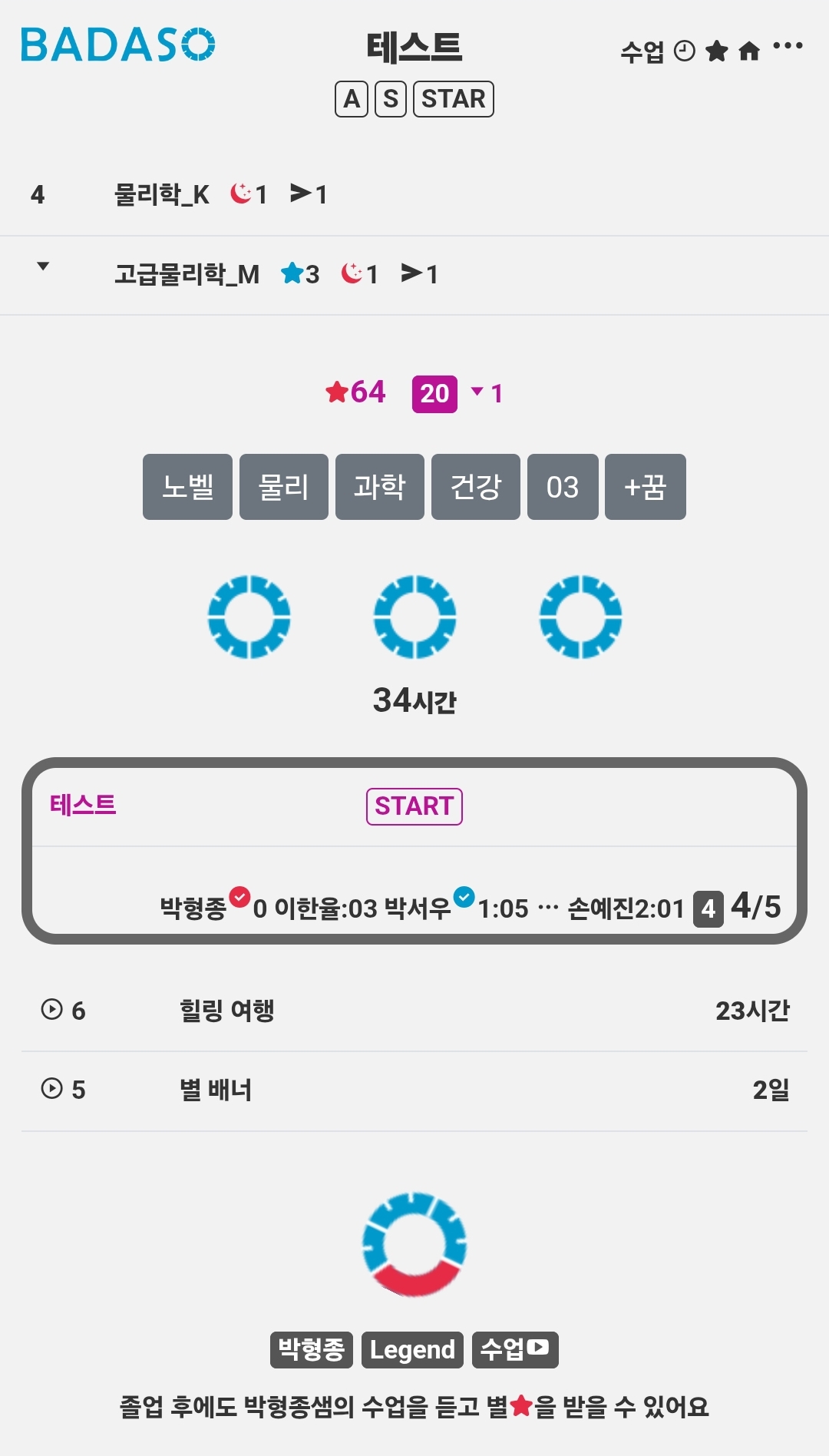Select the 물리 tag
829x1456 pixels.
tap(284, 487)
